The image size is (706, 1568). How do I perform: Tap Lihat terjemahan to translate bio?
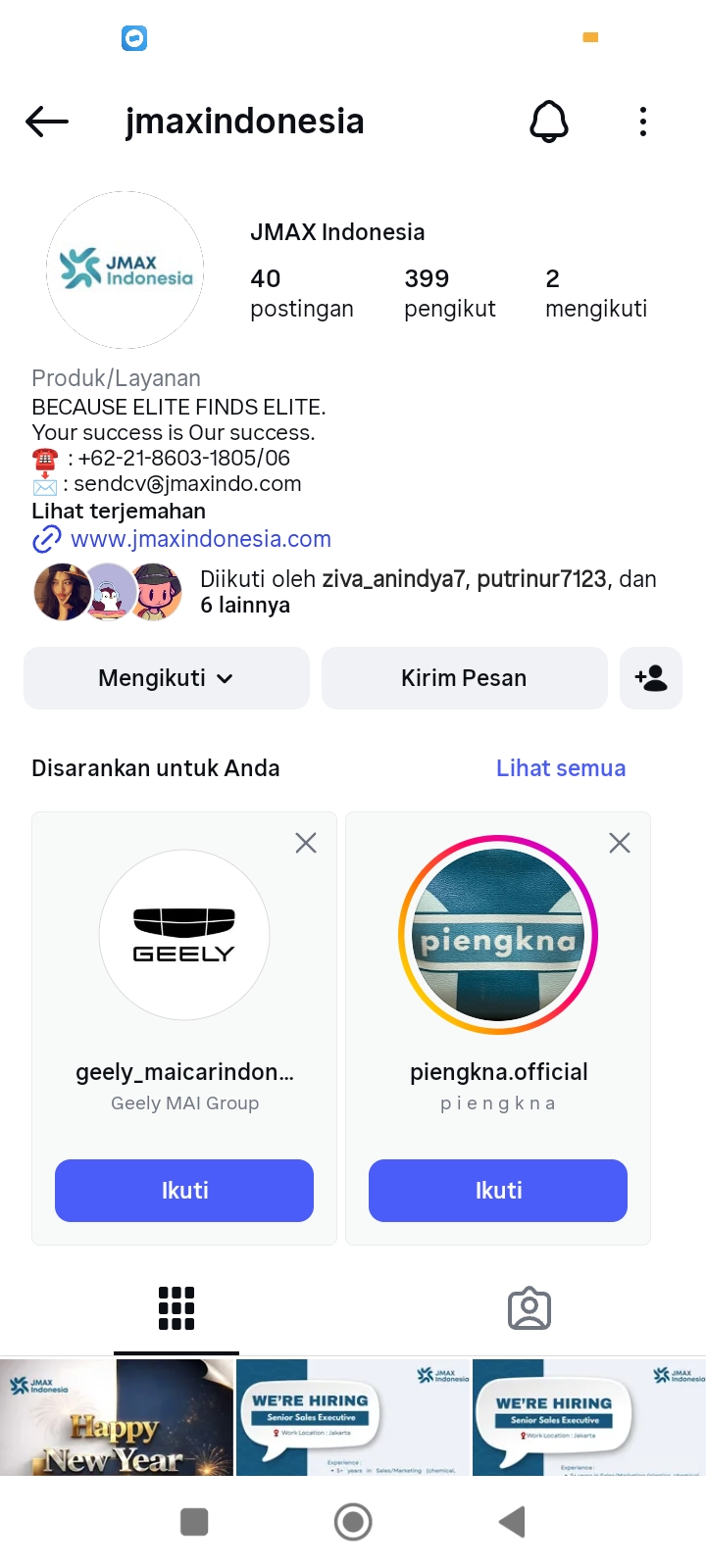click(119, 512)
